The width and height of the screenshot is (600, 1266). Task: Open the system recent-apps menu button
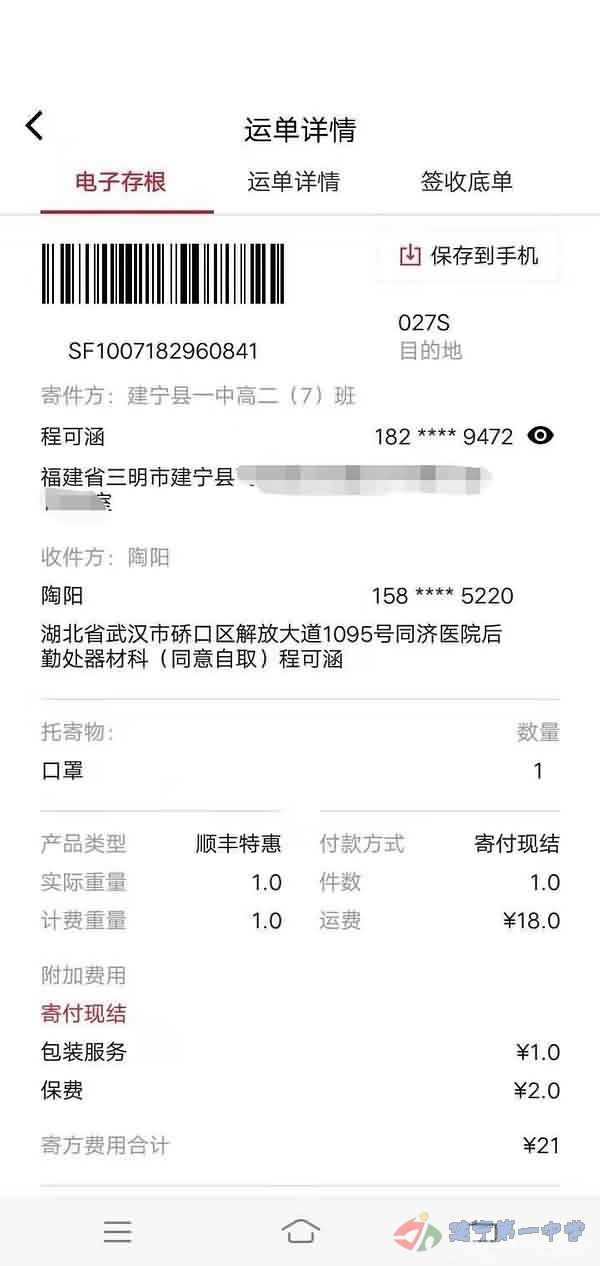click(118, 1231)
